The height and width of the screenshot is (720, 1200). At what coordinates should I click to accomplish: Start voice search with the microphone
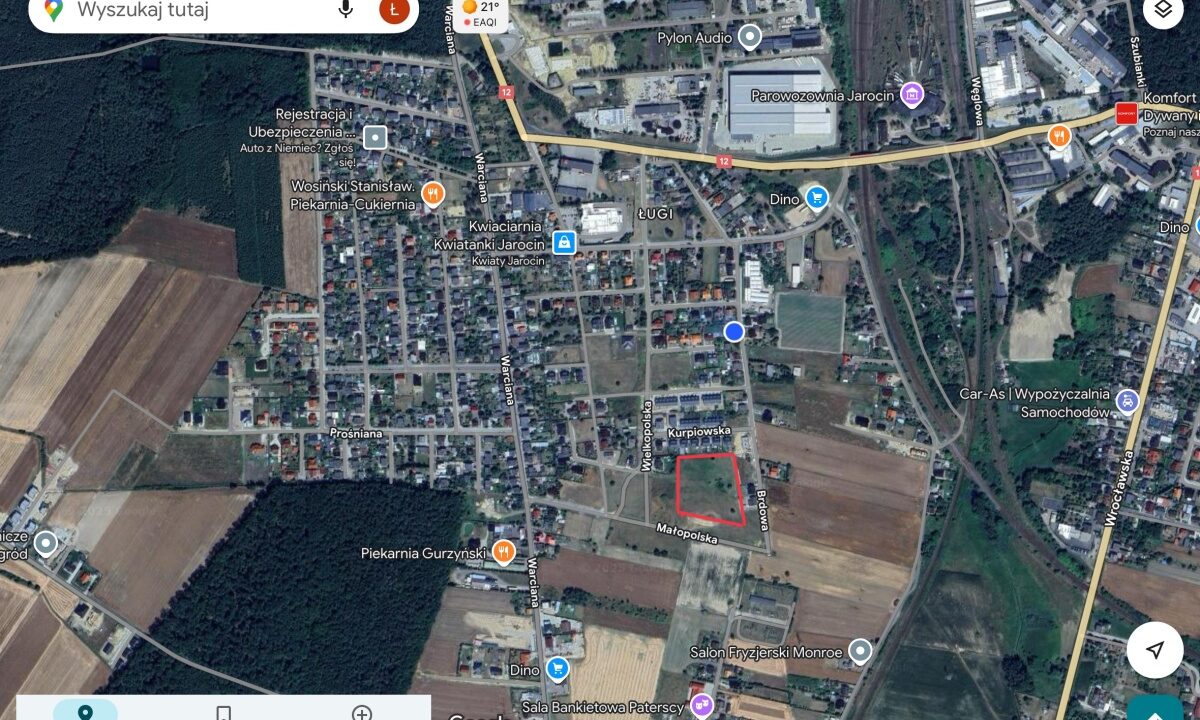point(346,10)
